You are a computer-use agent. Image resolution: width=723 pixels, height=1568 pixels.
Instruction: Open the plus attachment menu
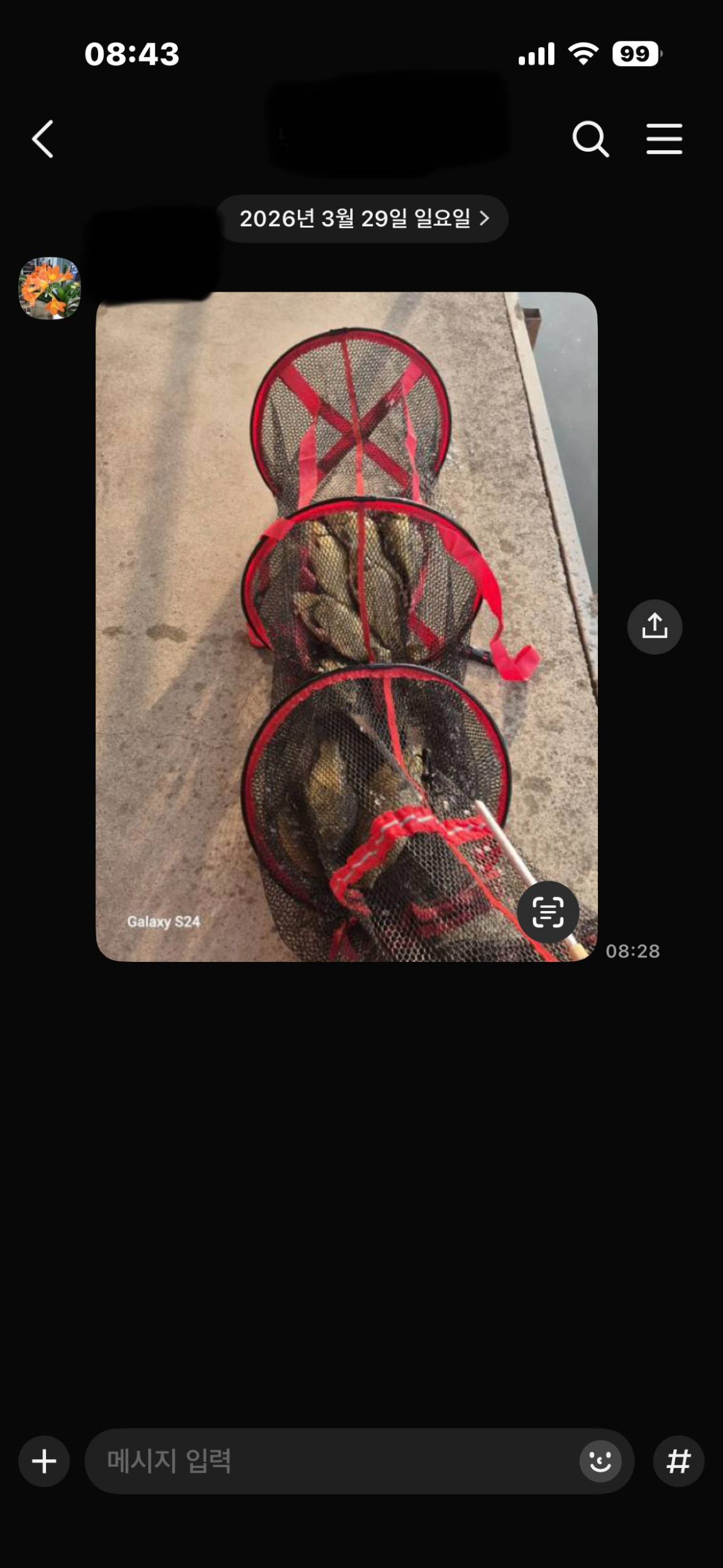(x=44, y=1461)
